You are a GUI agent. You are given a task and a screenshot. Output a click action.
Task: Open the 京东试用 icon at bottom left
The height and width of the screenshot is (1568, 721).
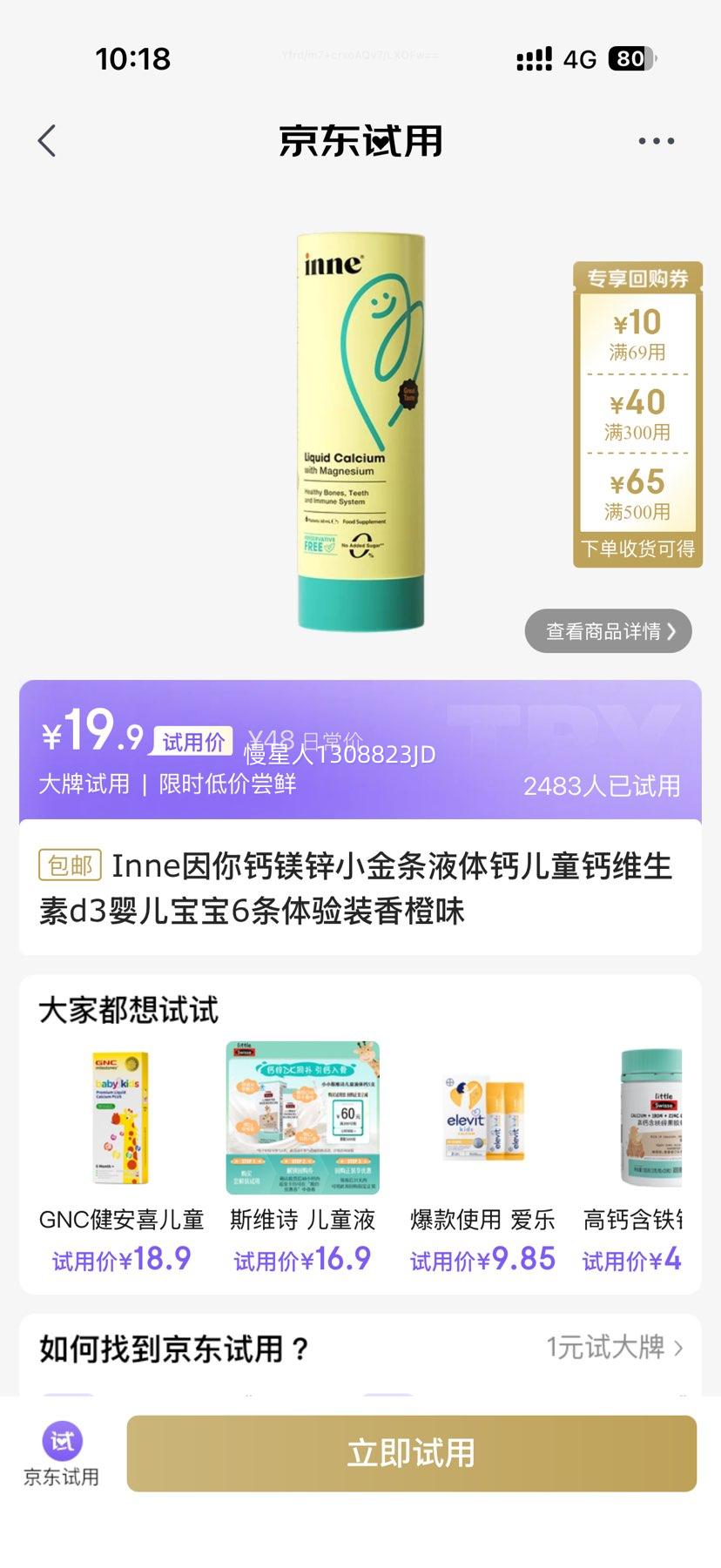pos(61,1453)
